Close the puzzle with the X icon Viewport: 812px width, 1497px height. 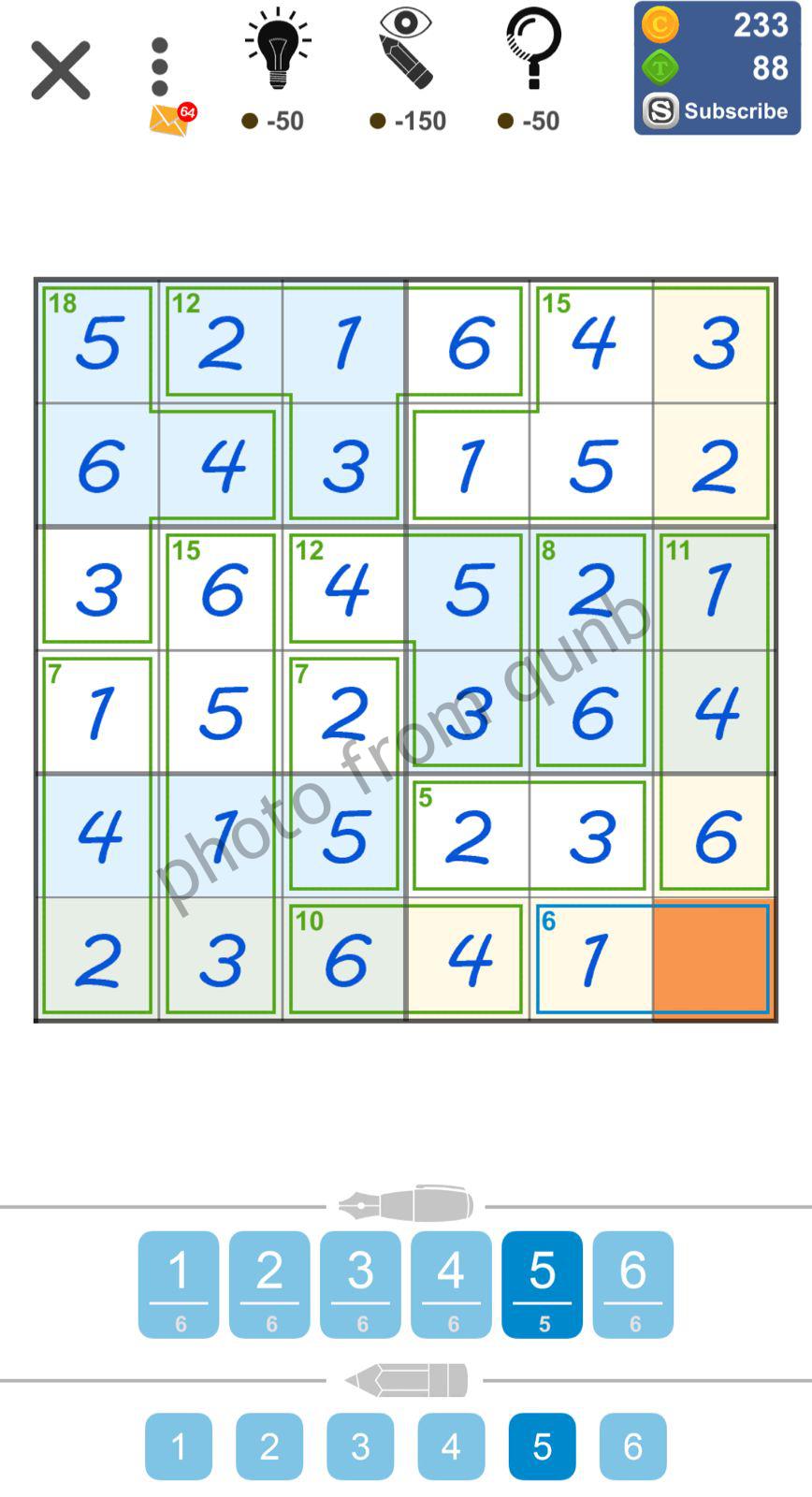61,70
